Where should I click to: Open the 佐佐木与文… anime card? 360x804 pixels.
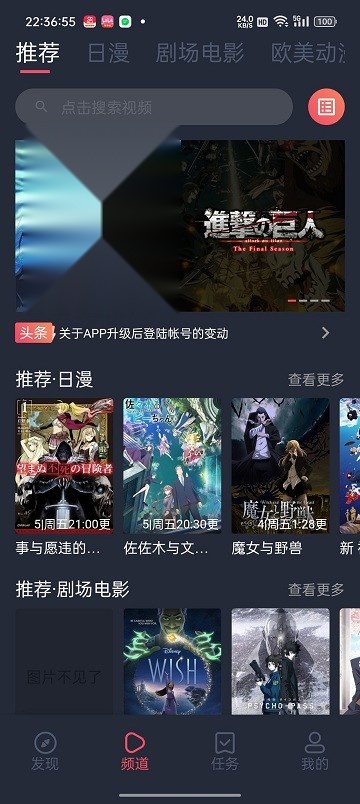pos(172,477)
